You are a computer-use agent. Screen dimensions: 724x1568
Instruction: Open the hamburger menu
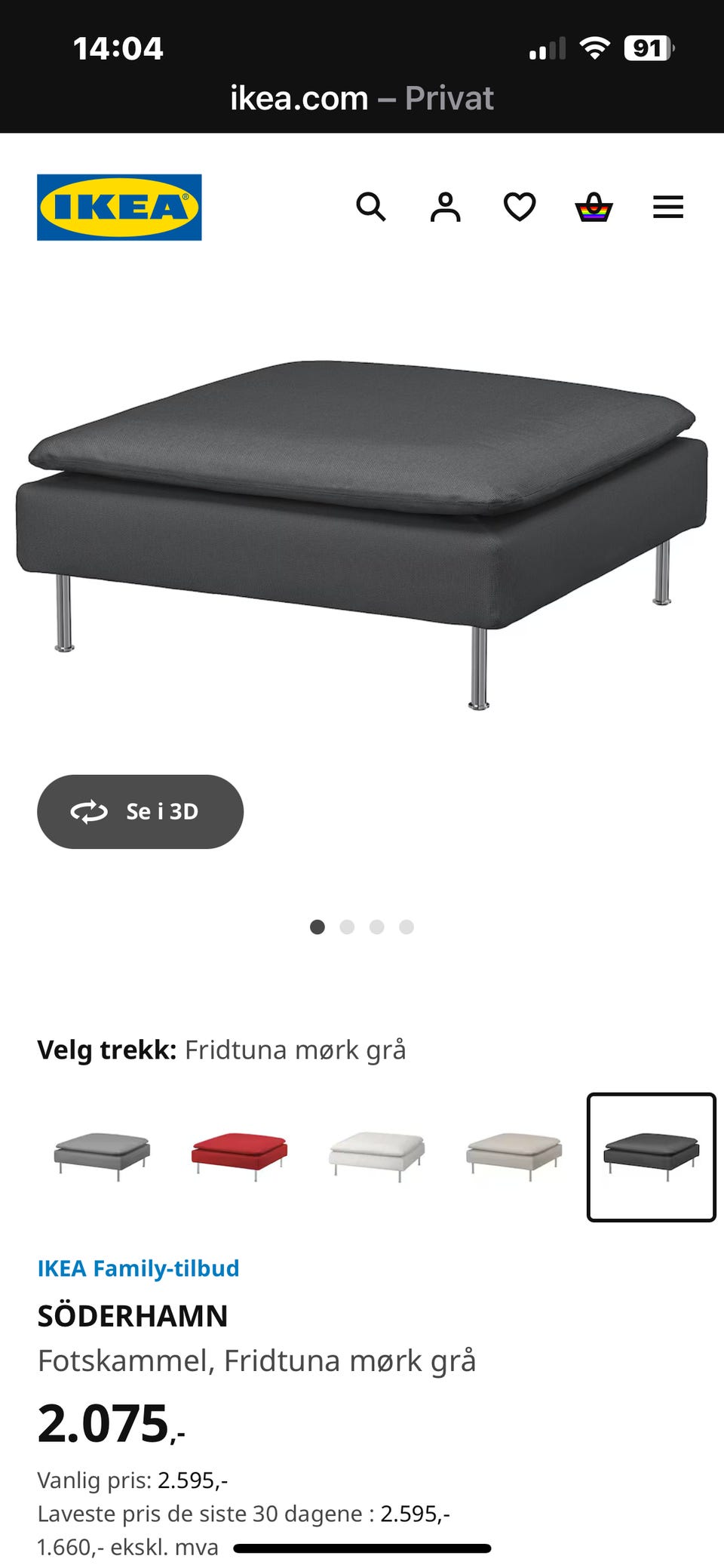pos(667,207)
